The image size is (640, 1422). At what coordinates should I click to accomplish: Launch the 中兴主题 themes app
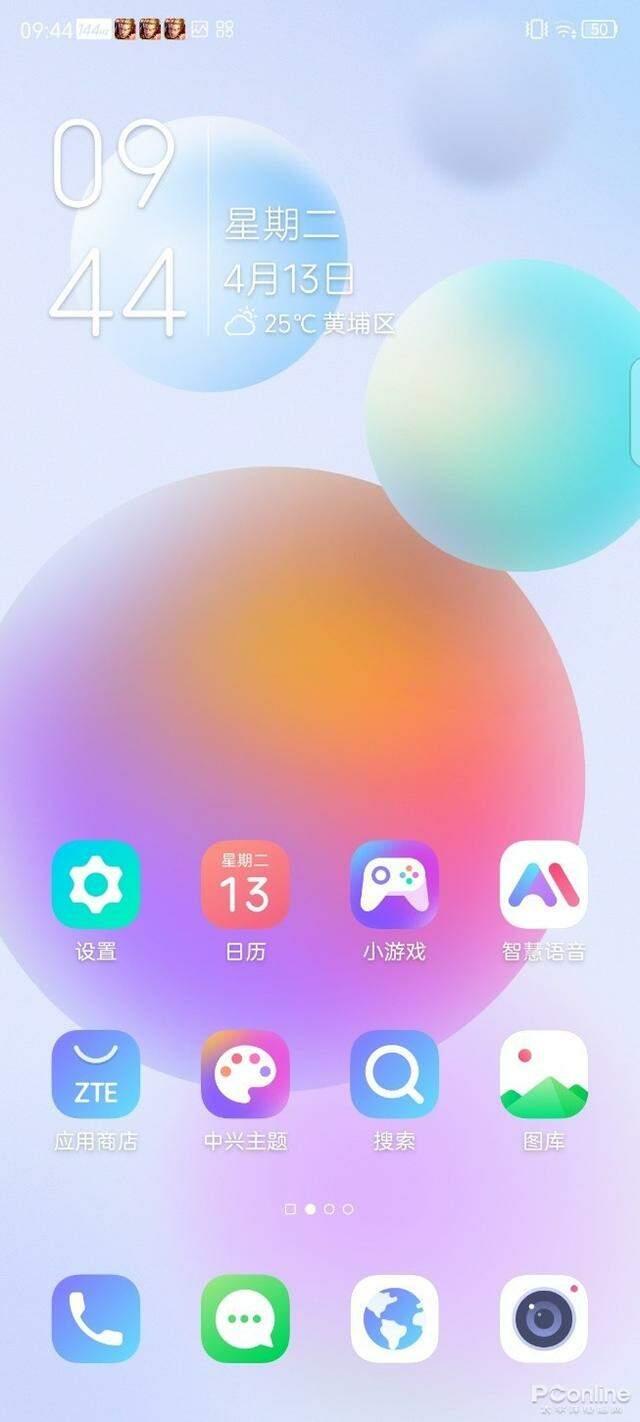pos(245,1074)
